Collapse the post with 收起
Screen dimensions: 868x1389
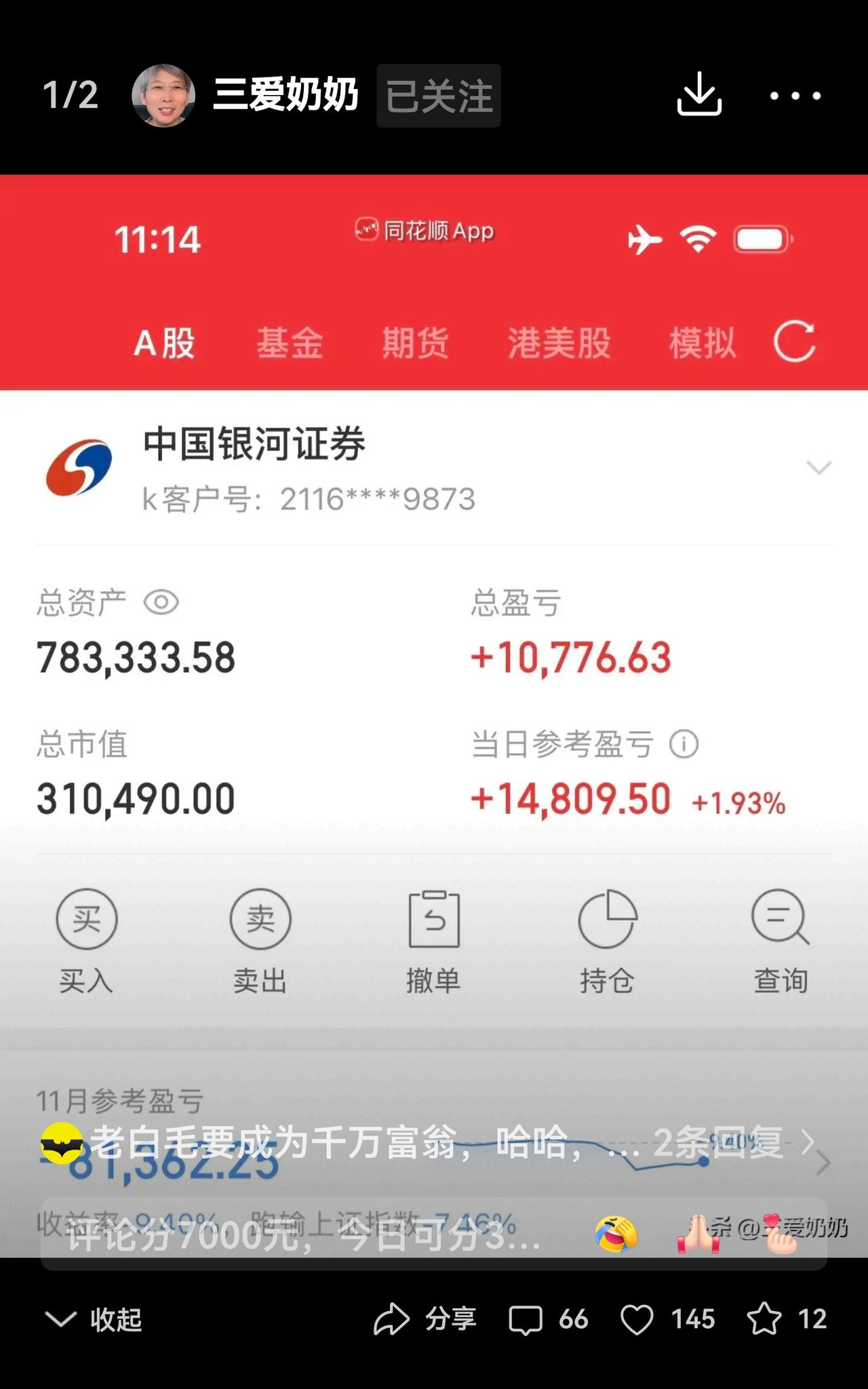click(94, 1319)
